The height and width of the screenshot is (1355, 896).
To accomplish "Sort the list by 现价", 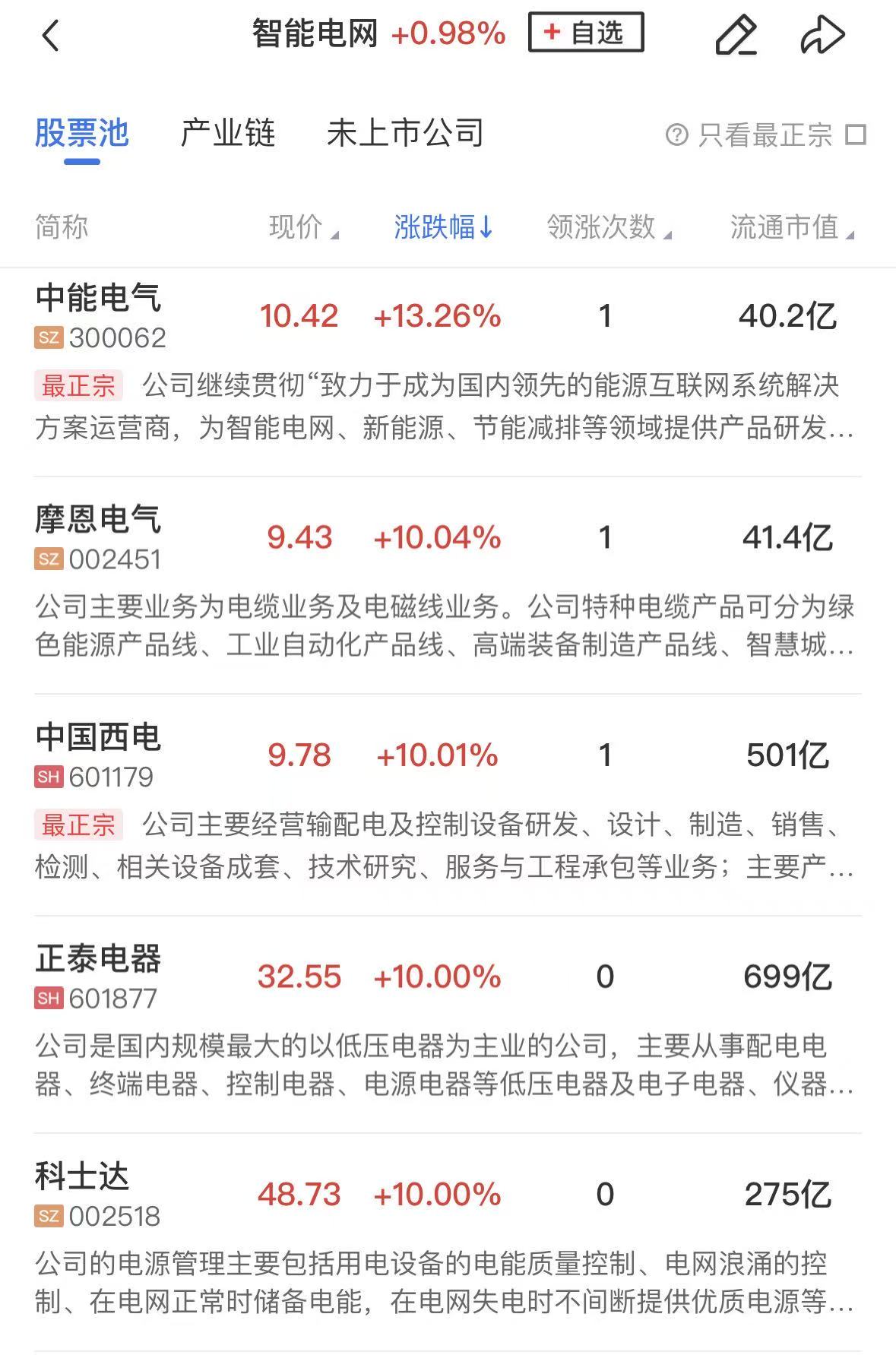I will click(x=302, y=227).
